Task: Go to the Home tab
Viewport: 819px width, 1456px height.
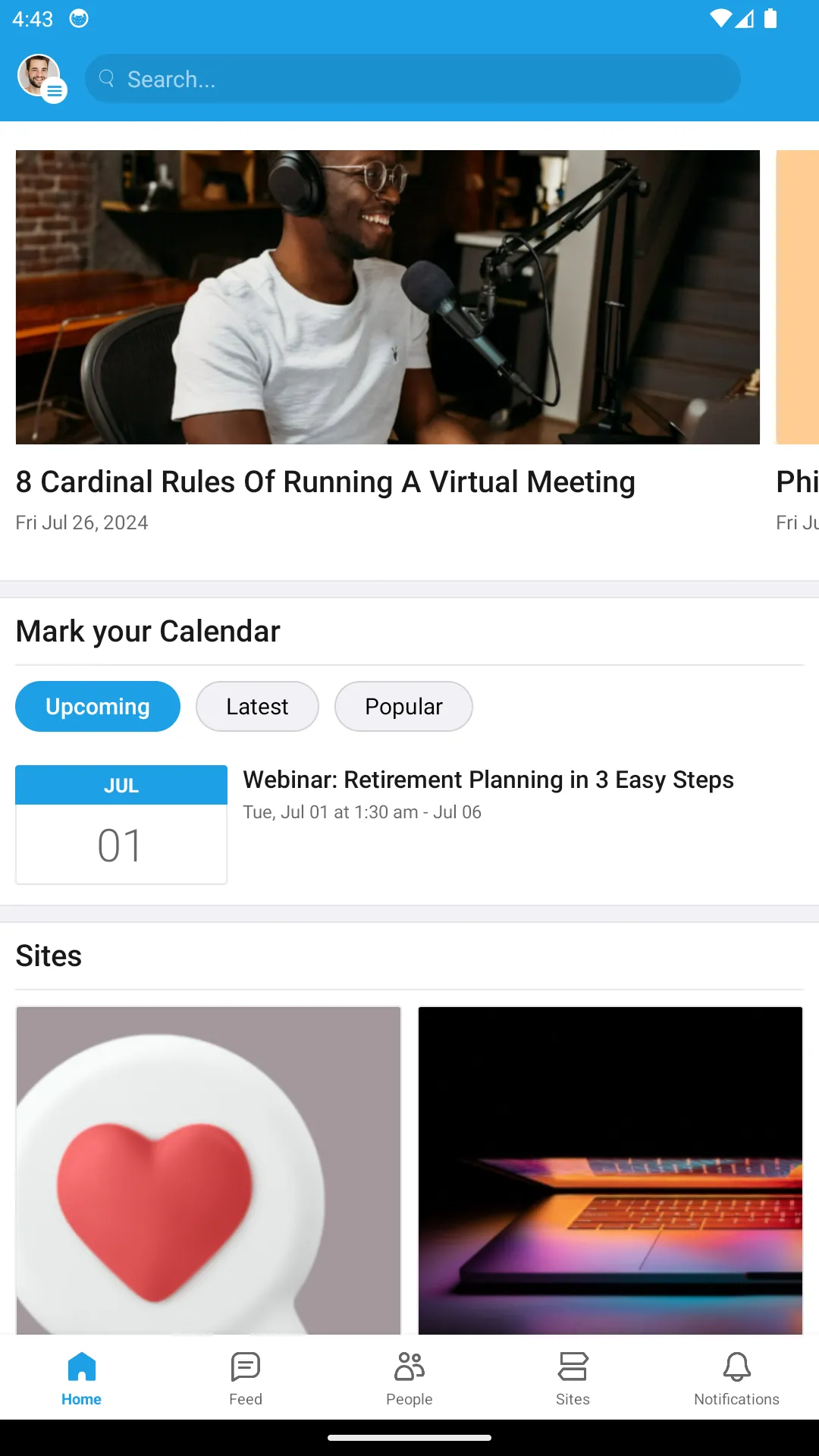Action: click(x=81, y=1378)
